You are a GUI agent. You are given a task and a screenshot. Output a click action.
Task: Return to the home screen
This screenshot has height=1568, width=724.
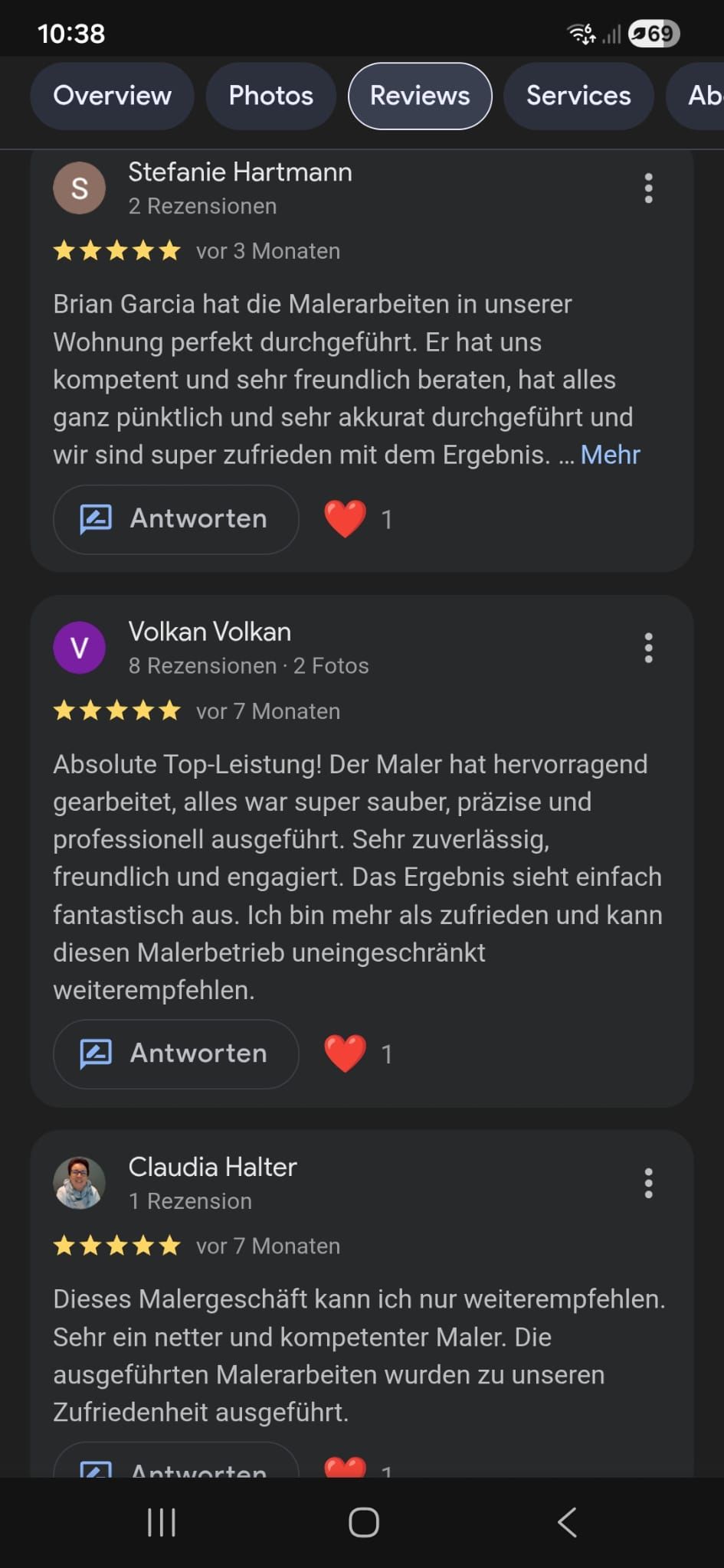(364, 1522)
